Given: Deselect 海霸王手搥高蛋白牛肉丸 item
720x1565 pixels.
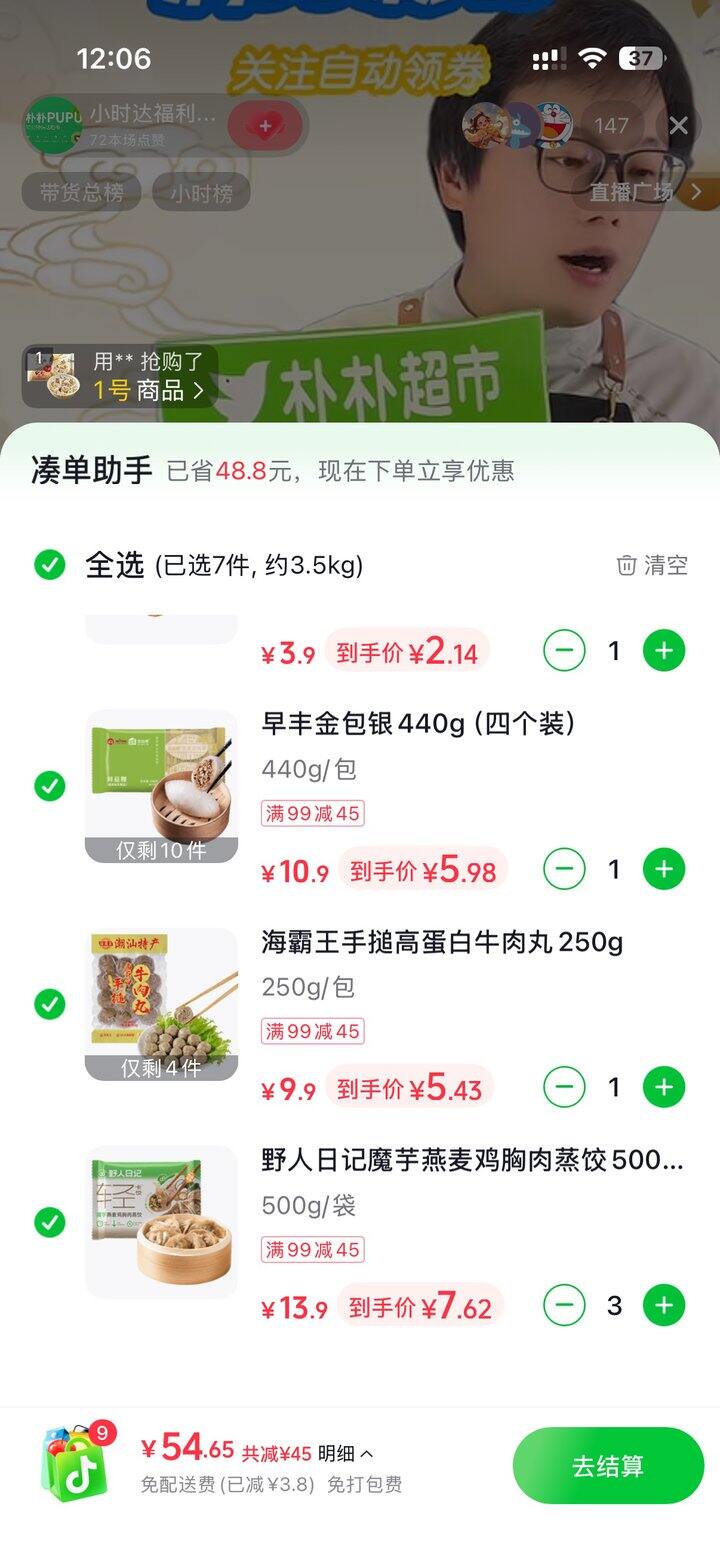Looking at the screenshot, I should point(49,1004).
